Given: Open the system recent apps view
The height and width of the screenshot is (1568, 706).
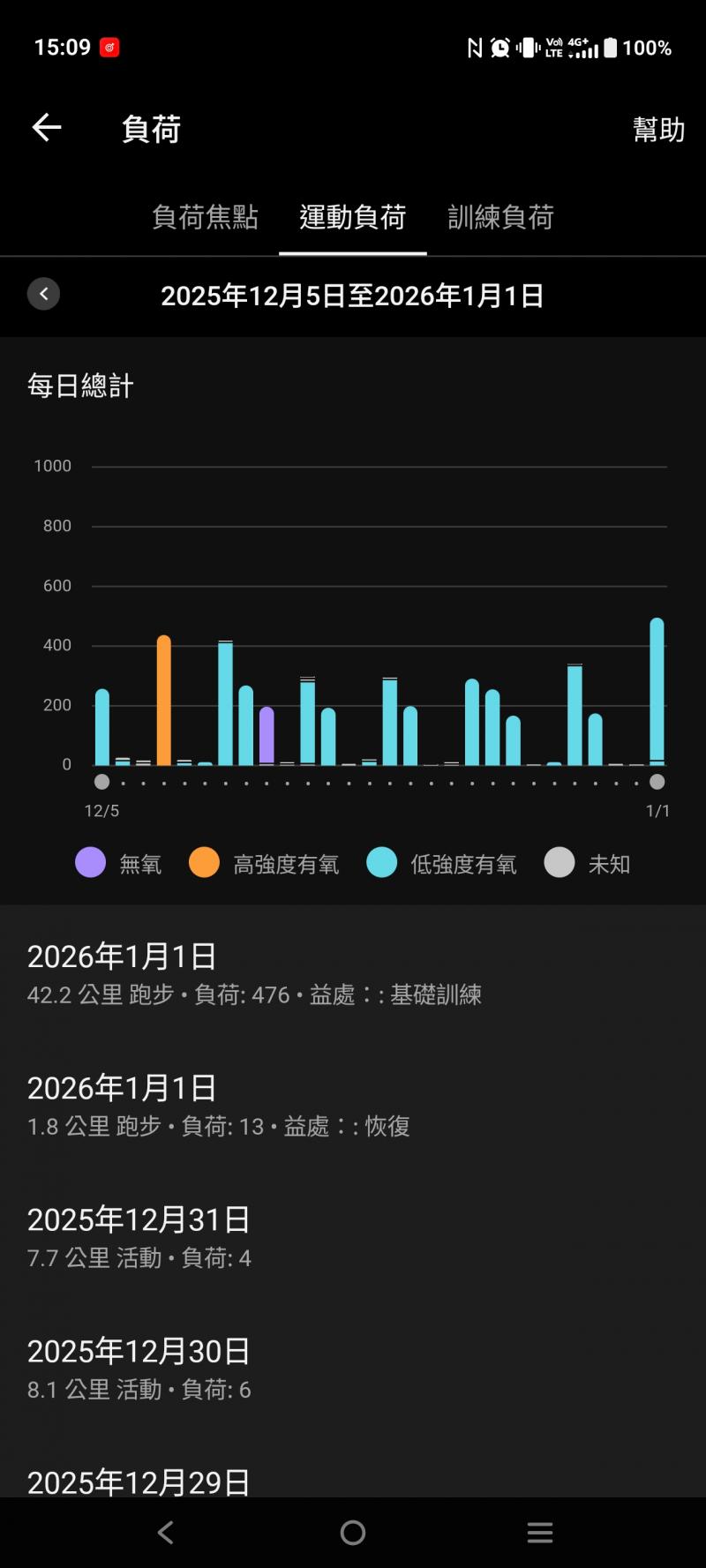Looking at the screenshot, I should 539,1533.
